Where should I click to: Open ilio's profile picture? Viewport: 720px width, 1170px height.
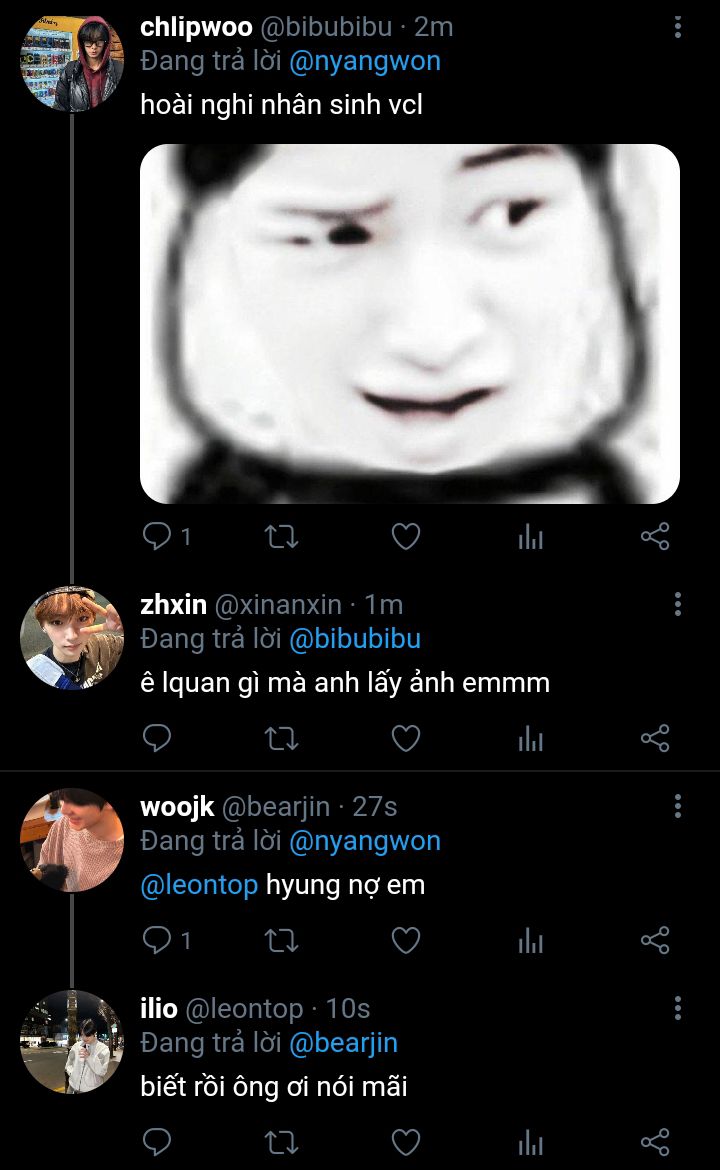(72, 1042)
